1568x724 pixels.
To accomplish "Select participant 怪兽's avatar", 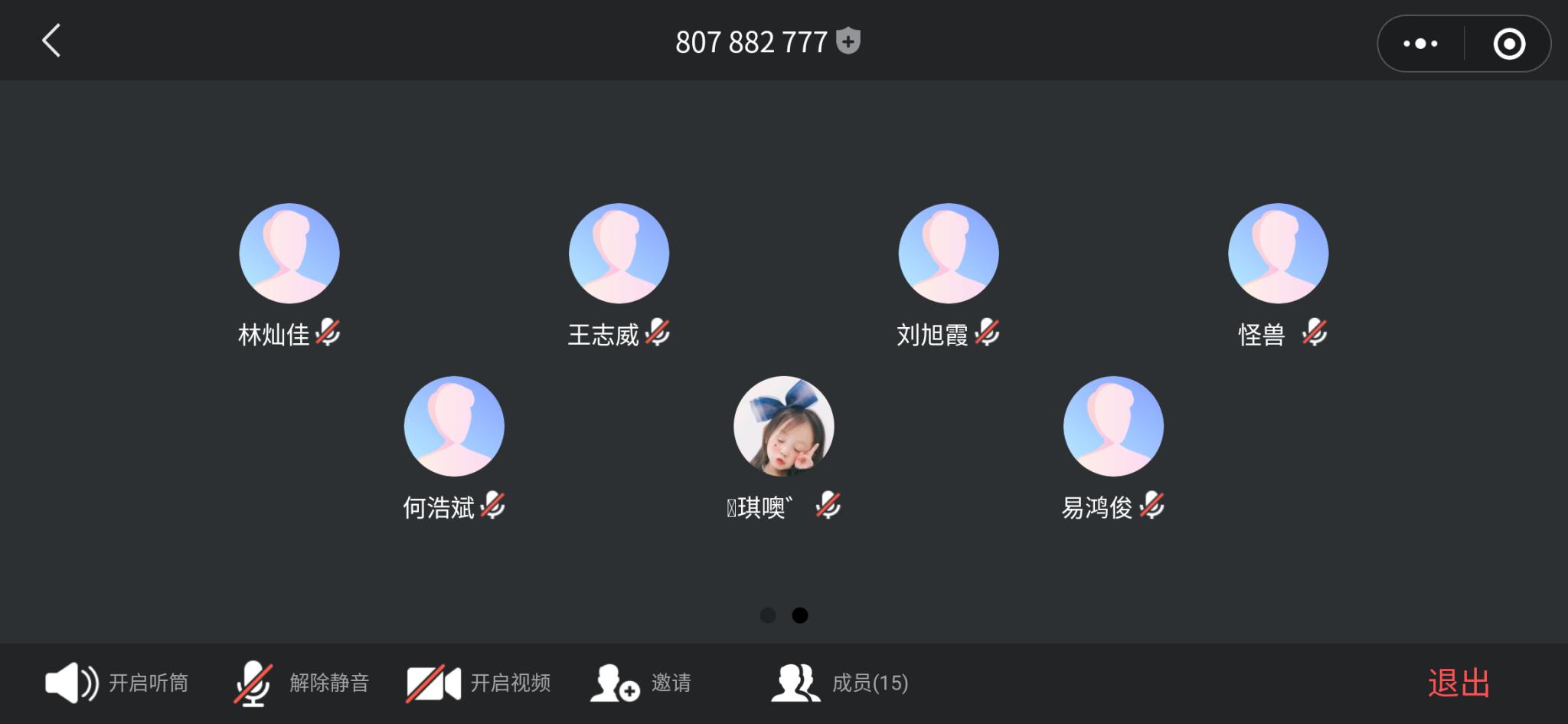I will [1278, 253].
